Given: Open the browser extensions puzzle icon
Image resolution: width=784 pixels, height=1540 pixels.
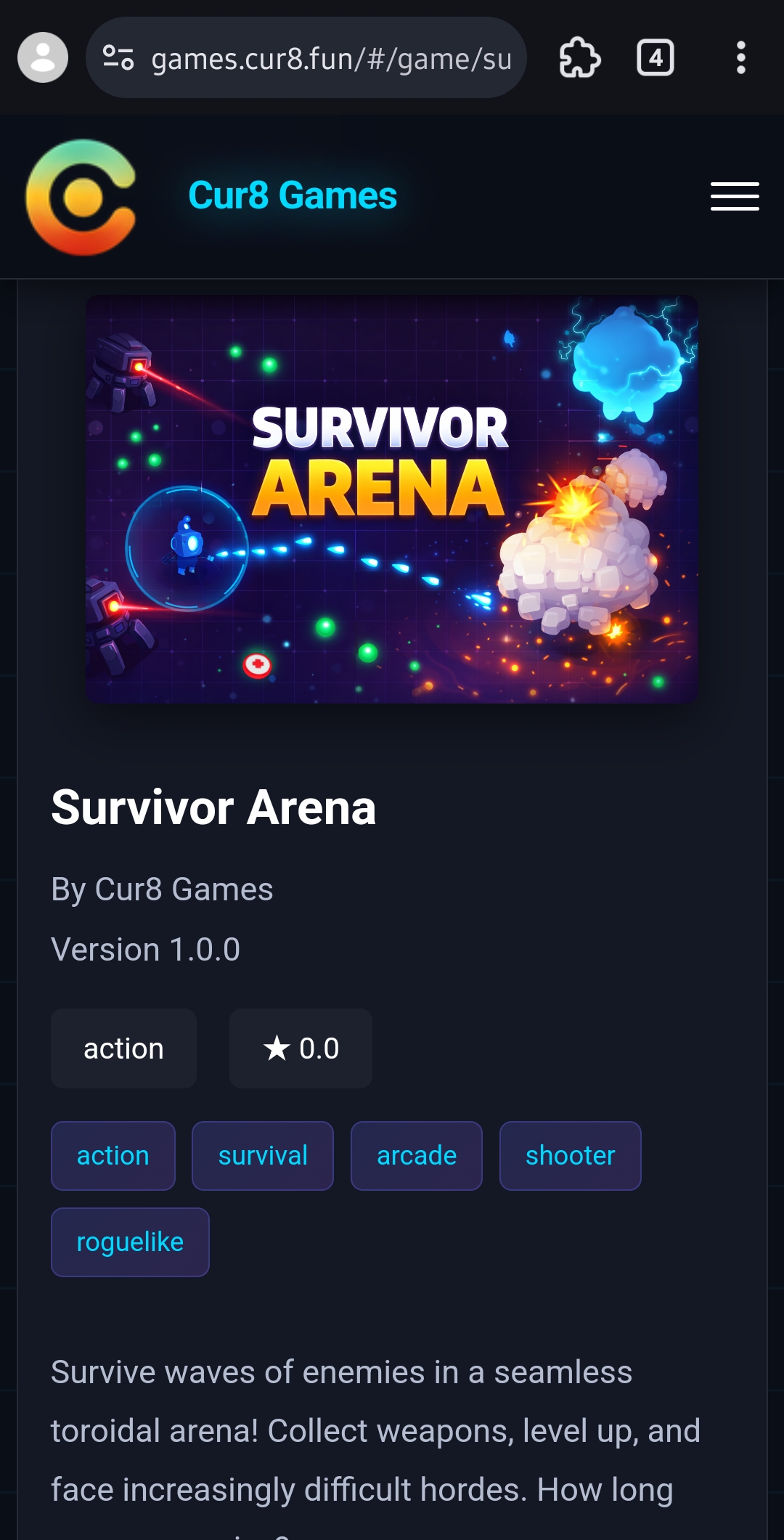Looking at the screenshot, I should click(x=579, y=57).
